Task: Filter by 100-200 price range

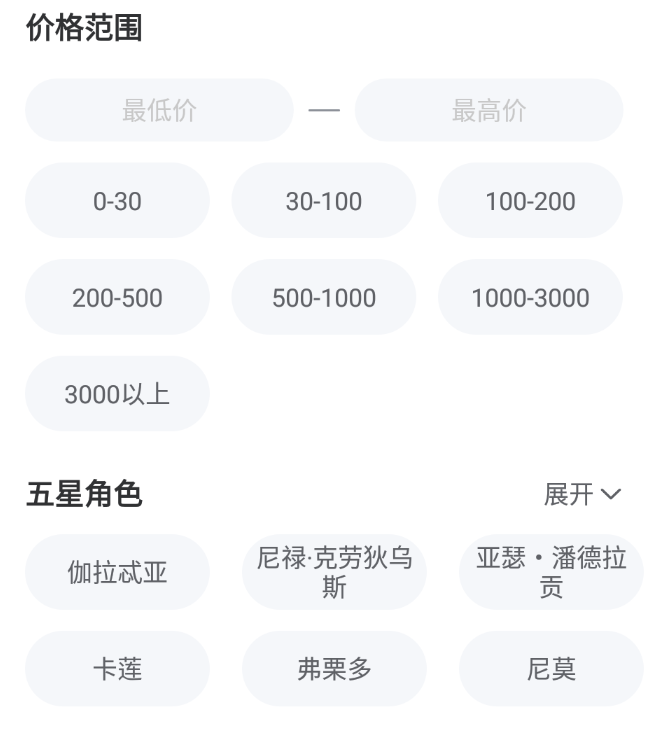Action: 530,201
